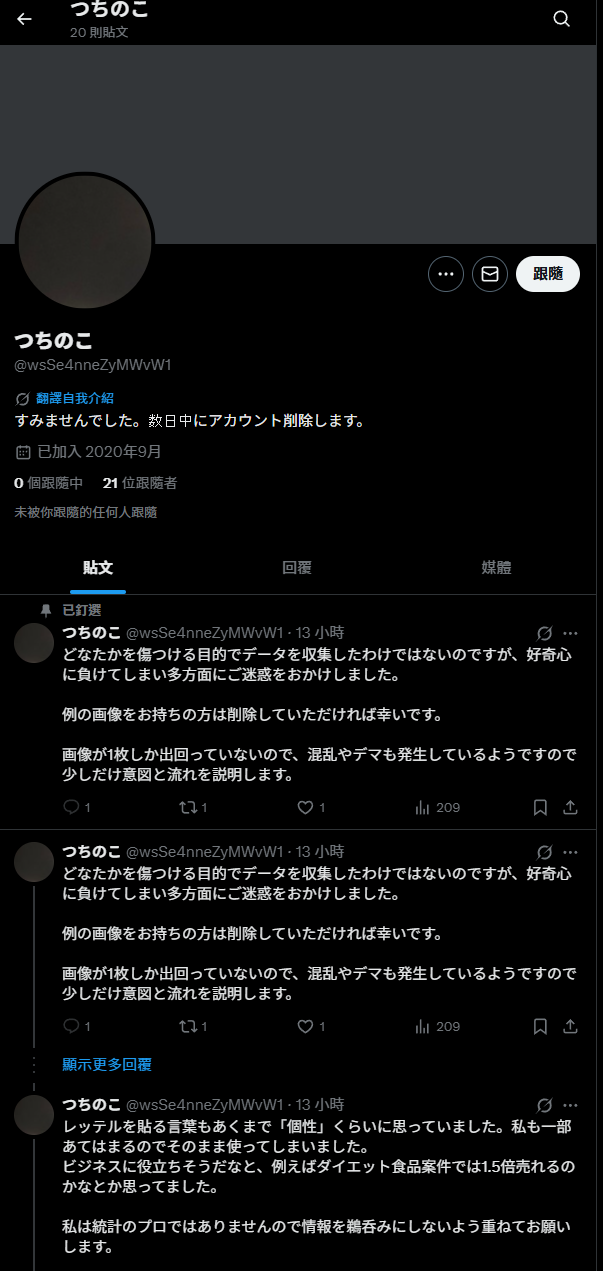603x1271 pixels.
Task: Go back using the arrow icon
Action: [24, 19]
